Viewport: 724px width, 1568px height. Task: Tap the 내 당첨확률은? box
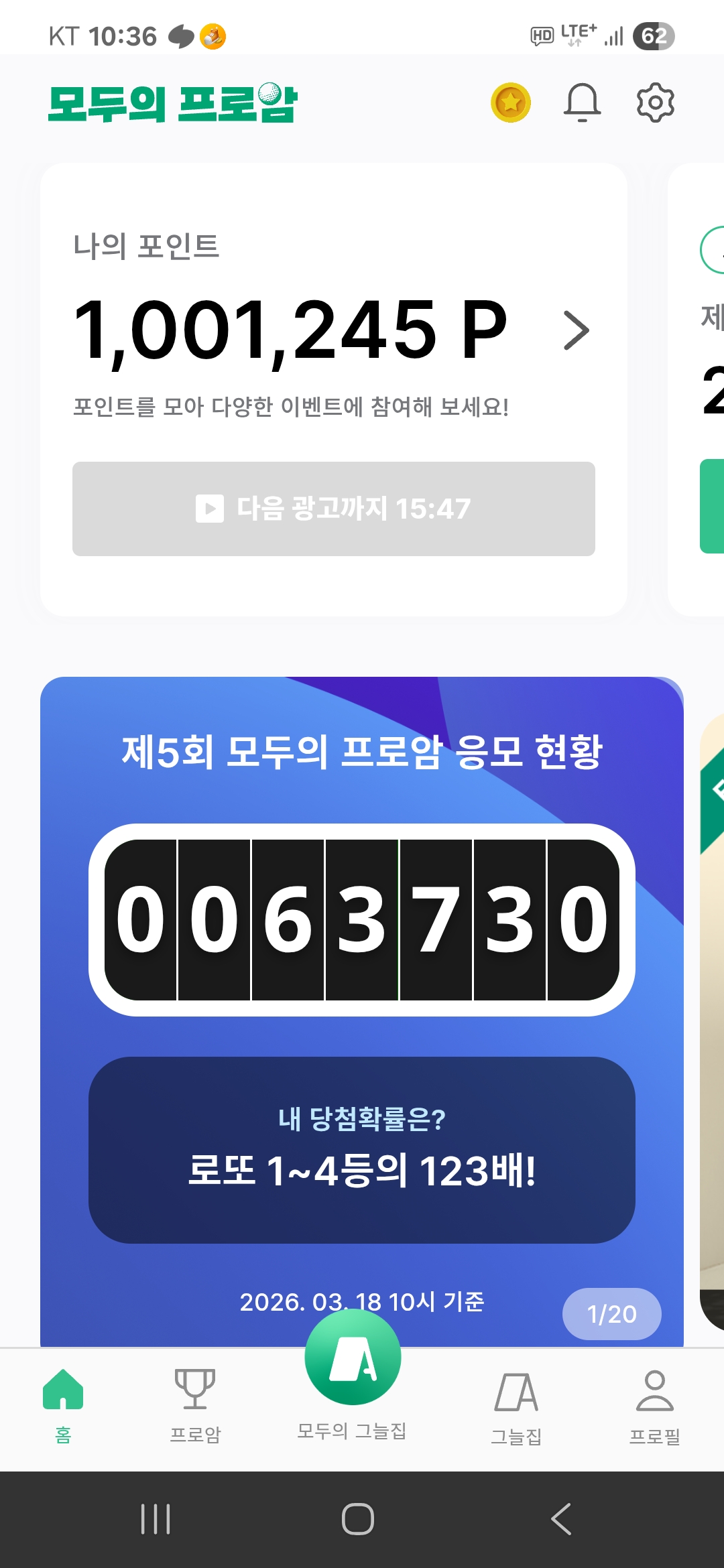coord(362,1150)
